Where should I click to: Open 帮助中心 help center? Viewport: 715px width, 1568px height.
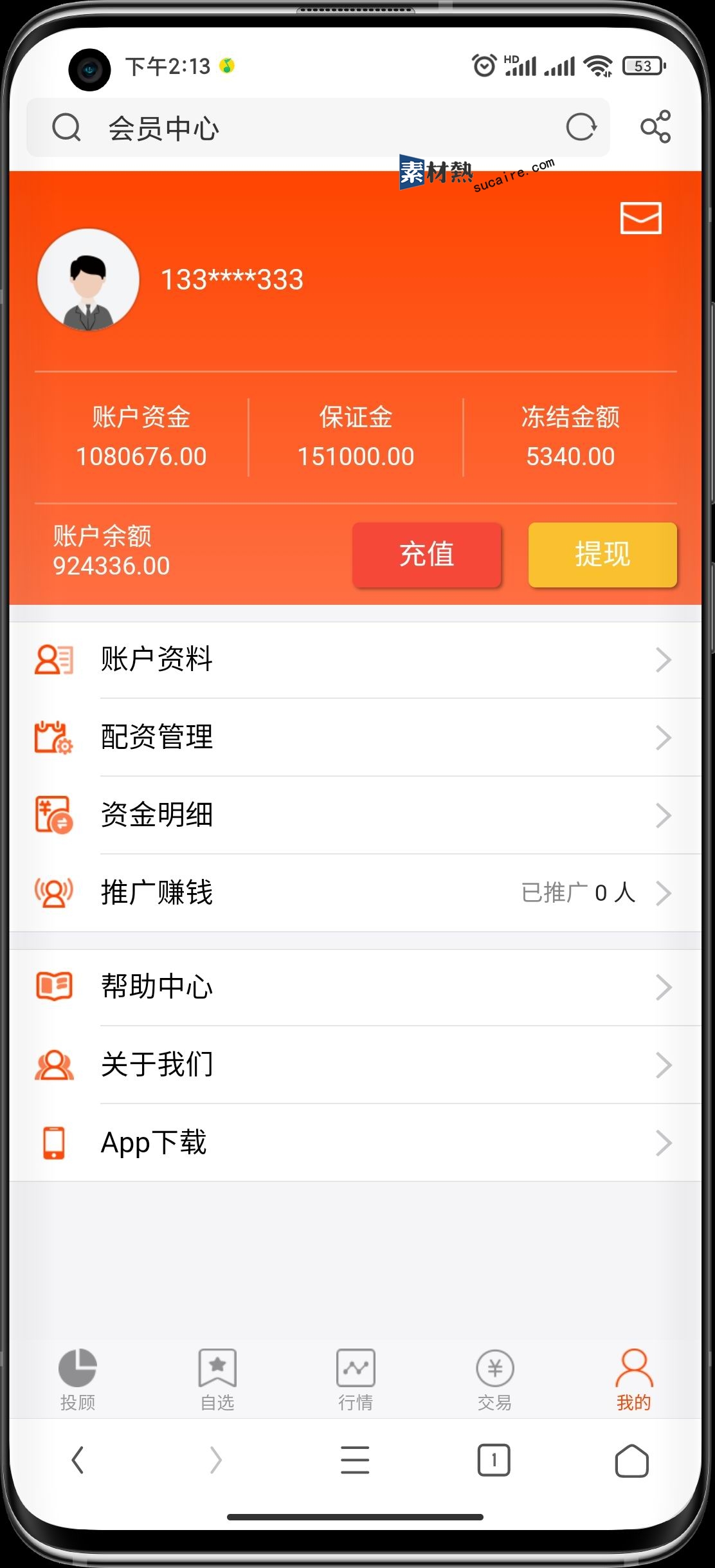(355, 987)
